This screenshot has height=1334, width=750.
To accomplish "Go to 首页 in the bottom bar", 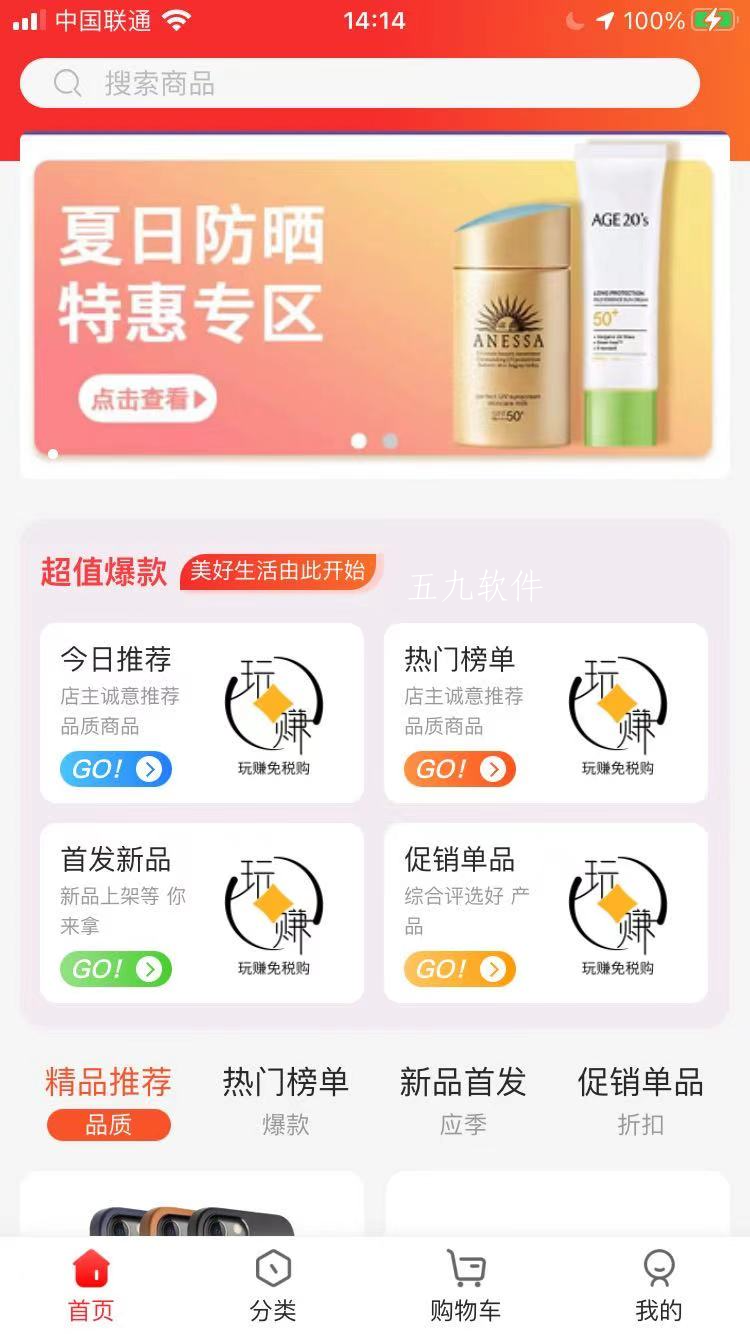I will point(91,1285).
